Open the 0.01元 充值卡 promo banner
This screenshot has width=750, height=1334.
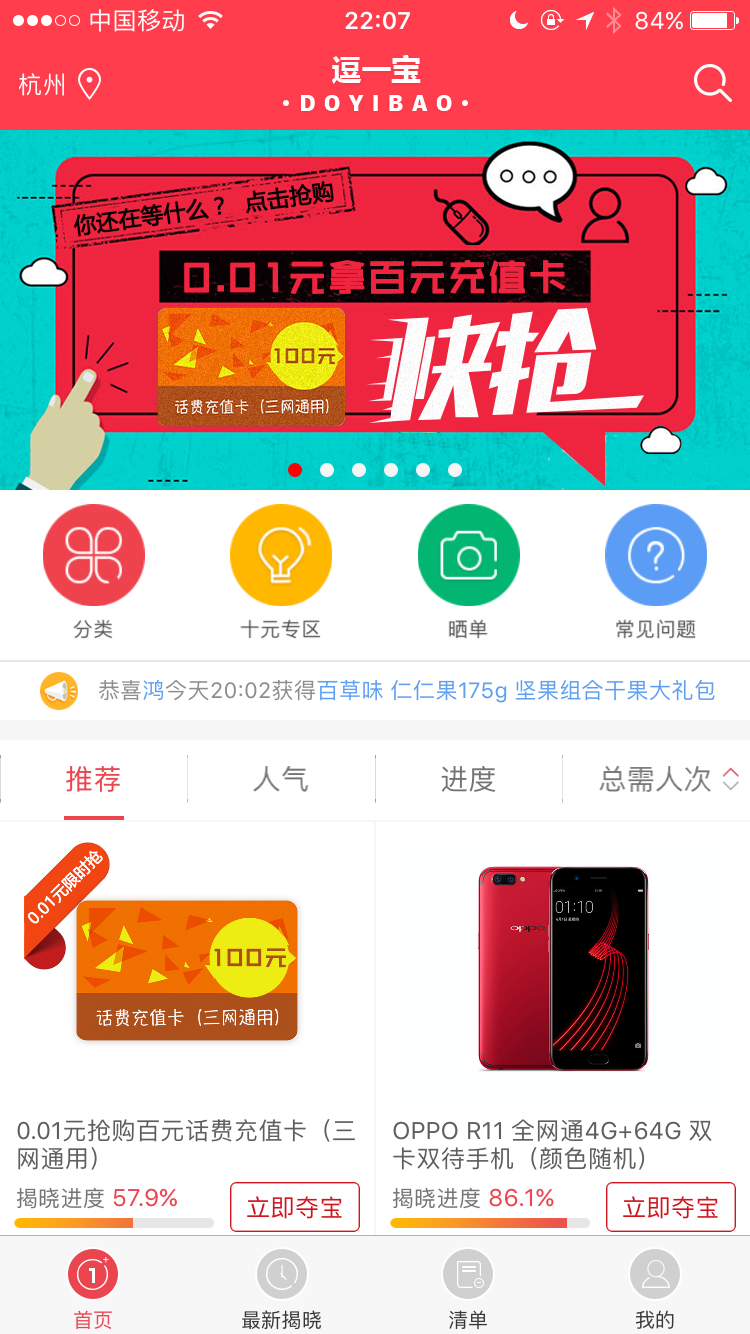click(x=375, y=310)
